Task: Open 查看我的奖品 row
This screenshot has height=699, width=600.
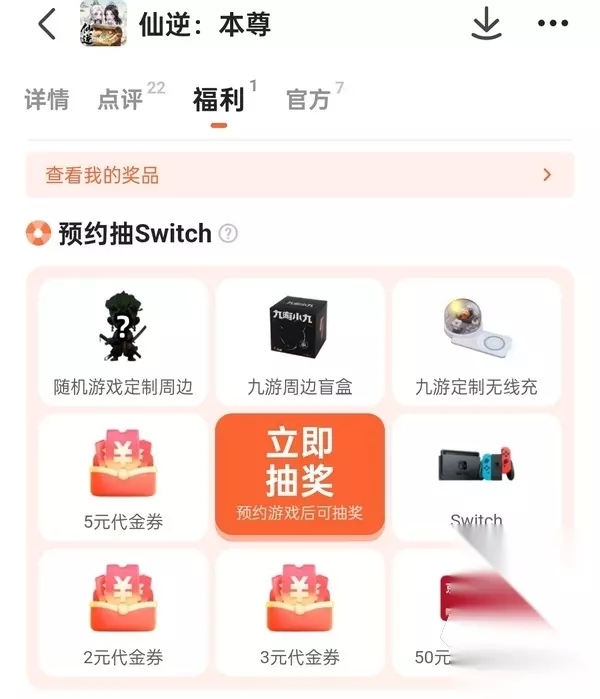Action: tap(300, 175)
